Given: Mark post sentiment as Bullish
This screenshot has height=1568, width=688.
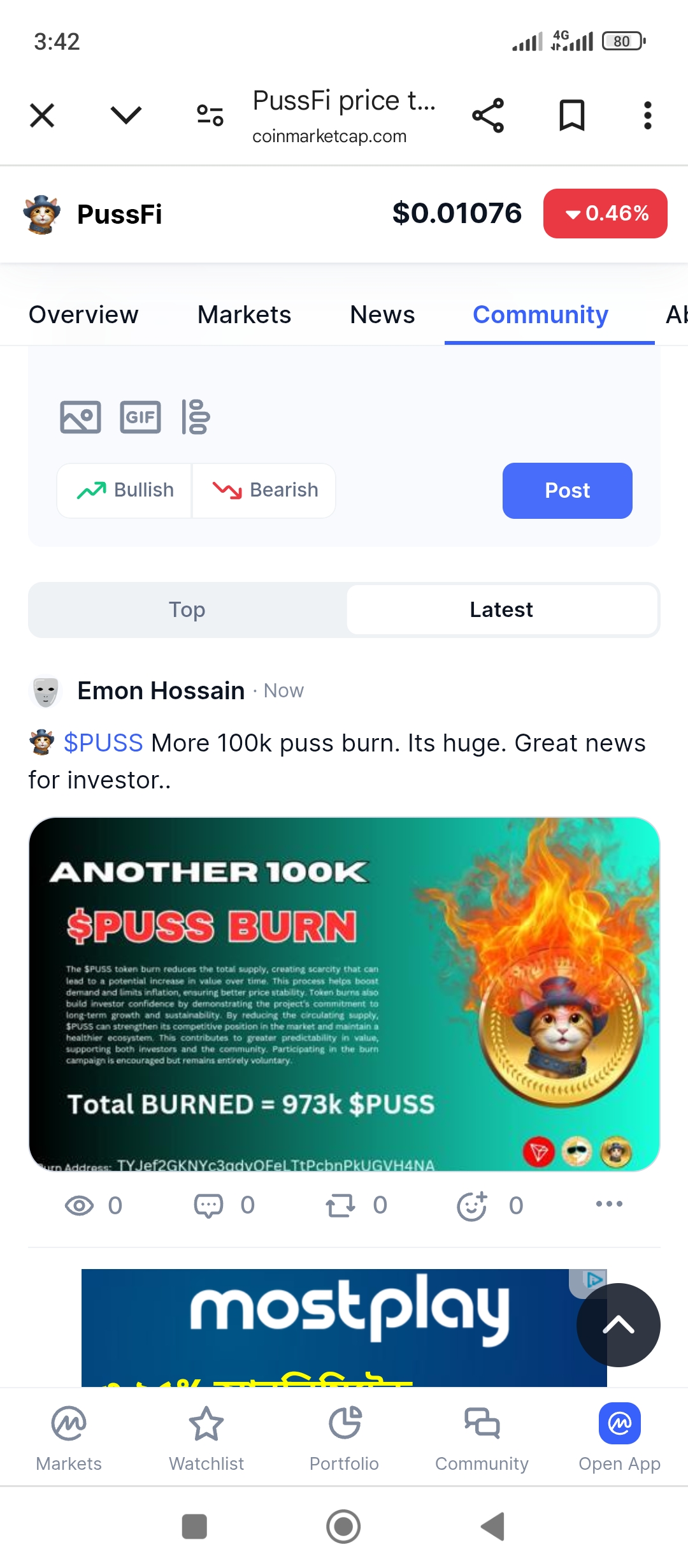Looking at the screenshot, I should coord(125,490).
